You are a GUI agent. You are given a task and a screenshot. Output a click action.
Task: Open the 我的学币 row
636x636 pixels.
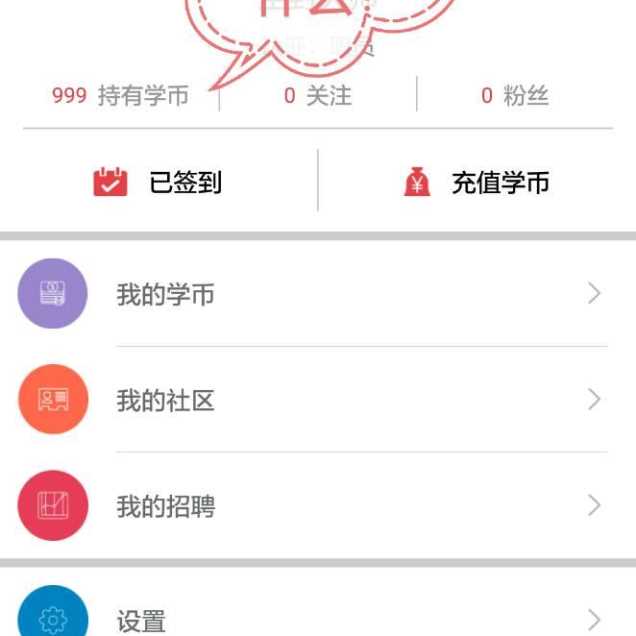click(318, 294)
